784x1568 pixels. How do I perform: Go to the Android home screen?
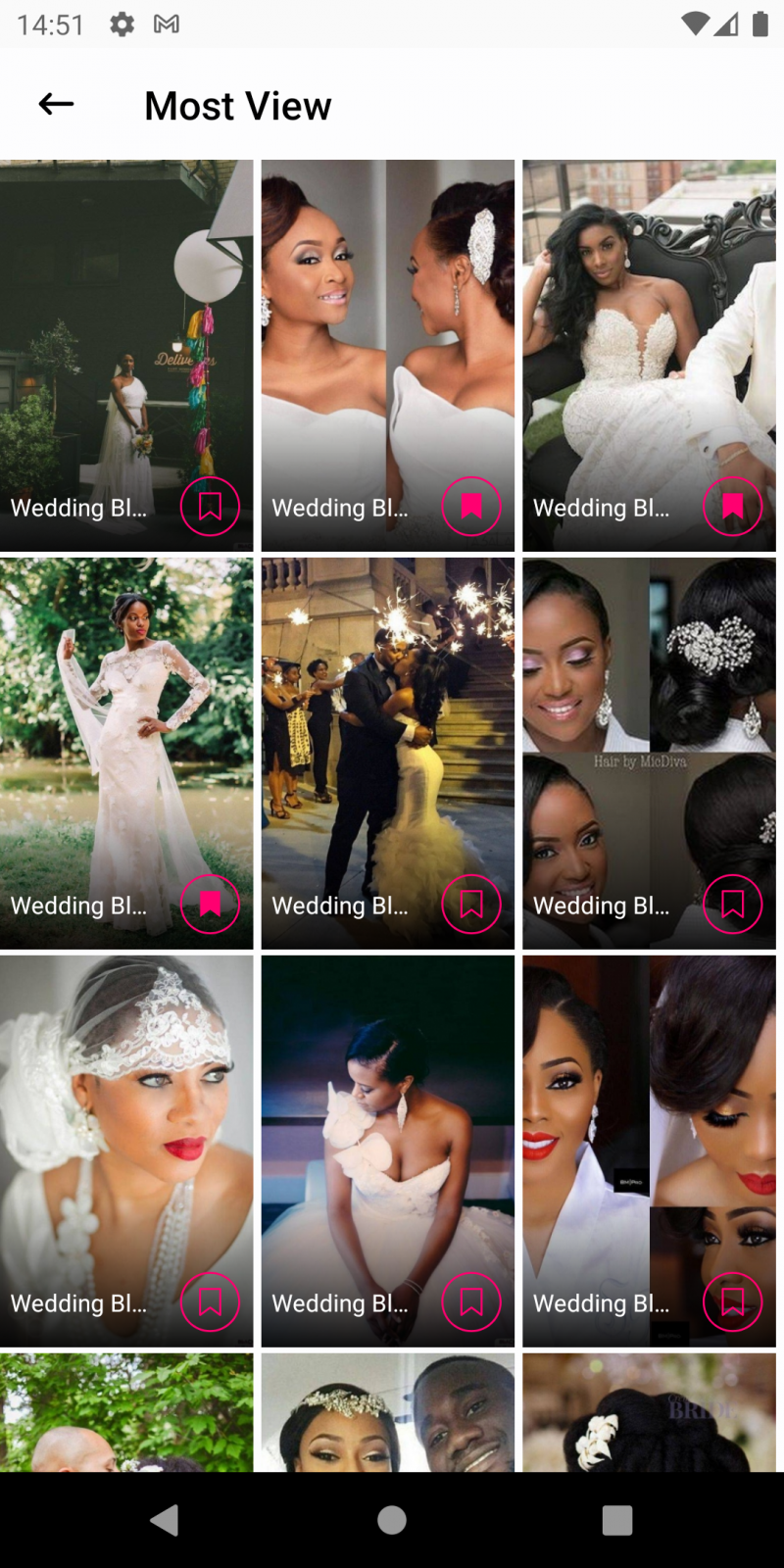(392, 1520)
